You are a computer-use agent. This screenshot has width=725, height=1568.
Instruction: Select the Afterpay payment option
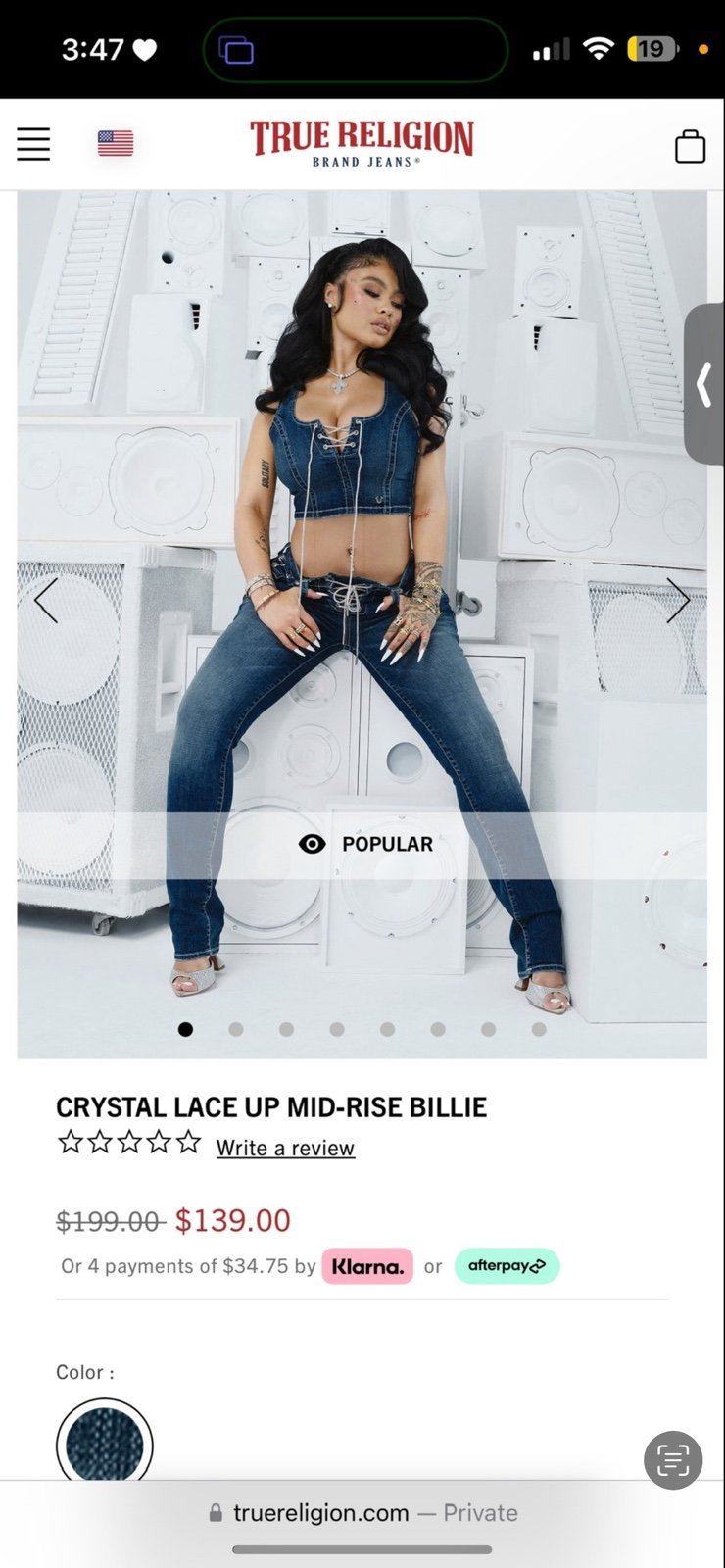tap(507, 1265)
